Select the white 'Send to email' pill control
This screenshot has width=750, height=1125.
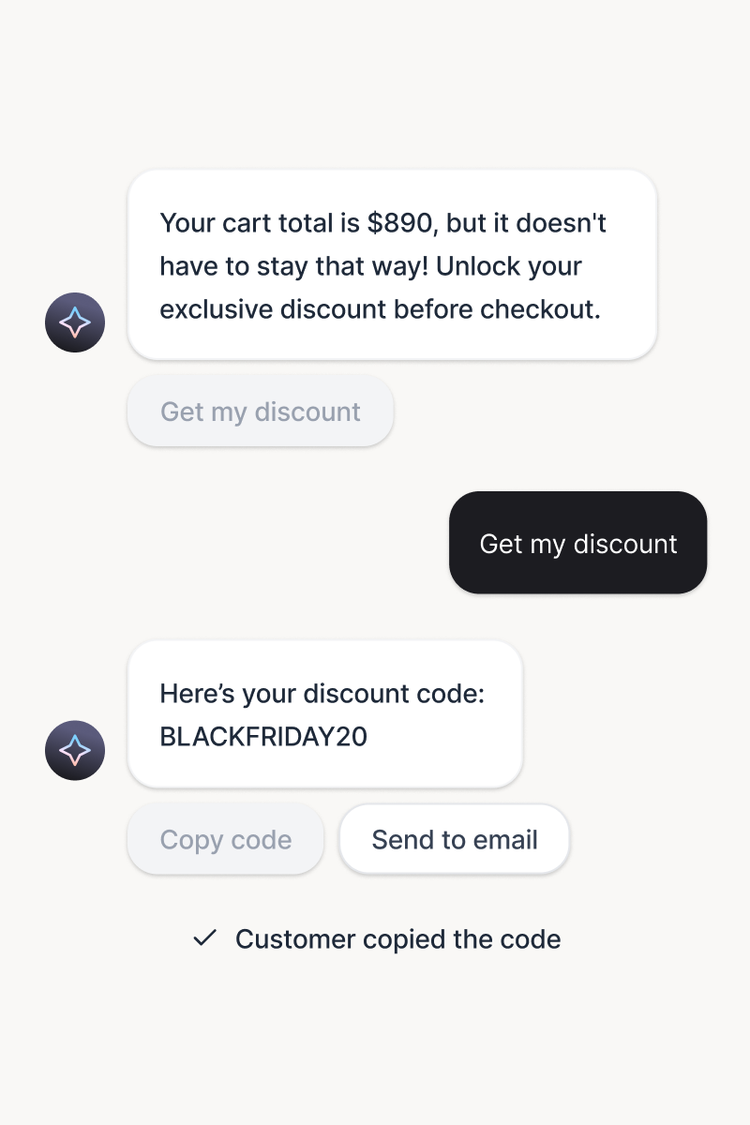pos(454,839)
